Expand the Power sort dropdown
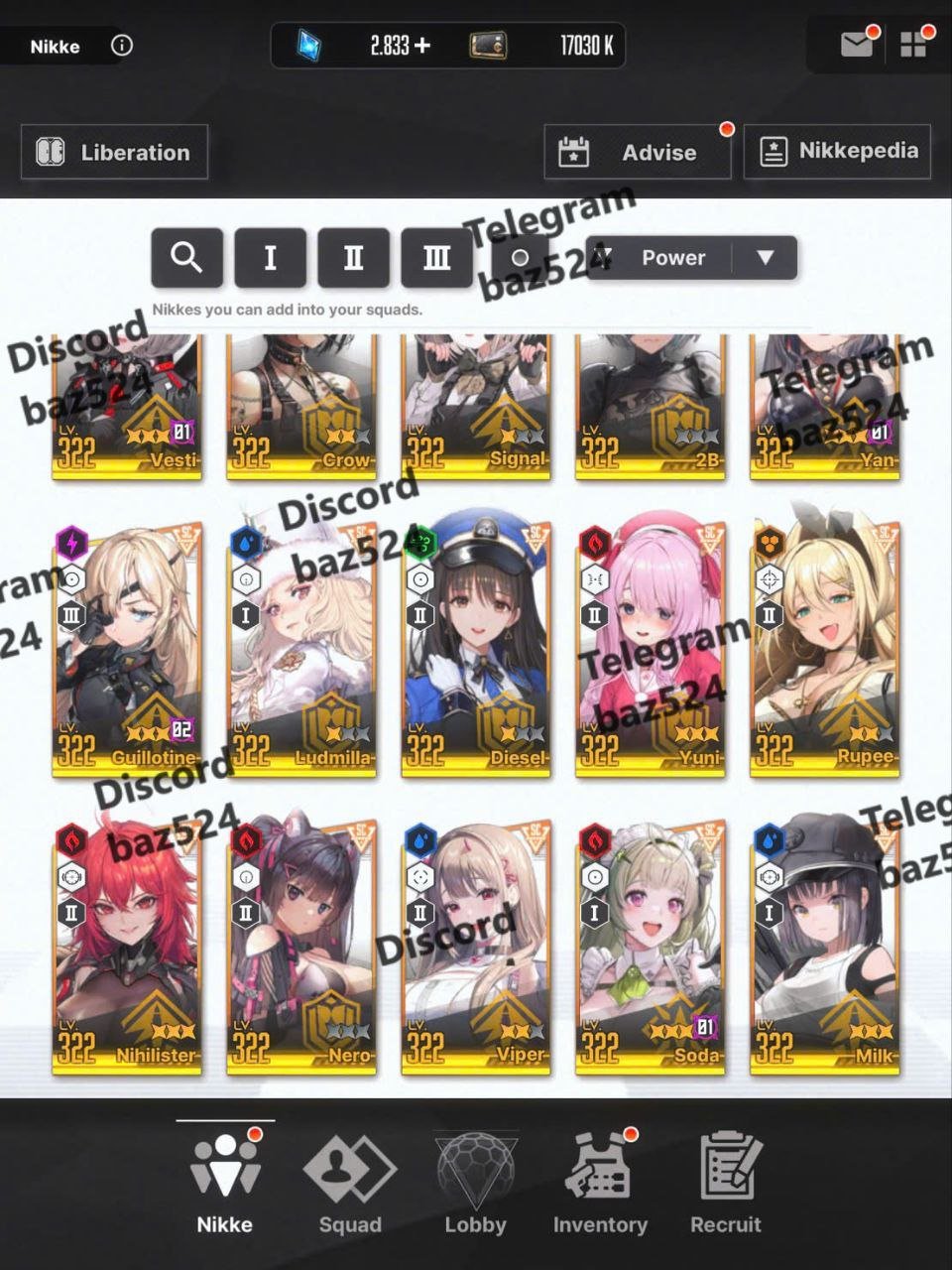The image size is (952, 1270). coord(765,258)
